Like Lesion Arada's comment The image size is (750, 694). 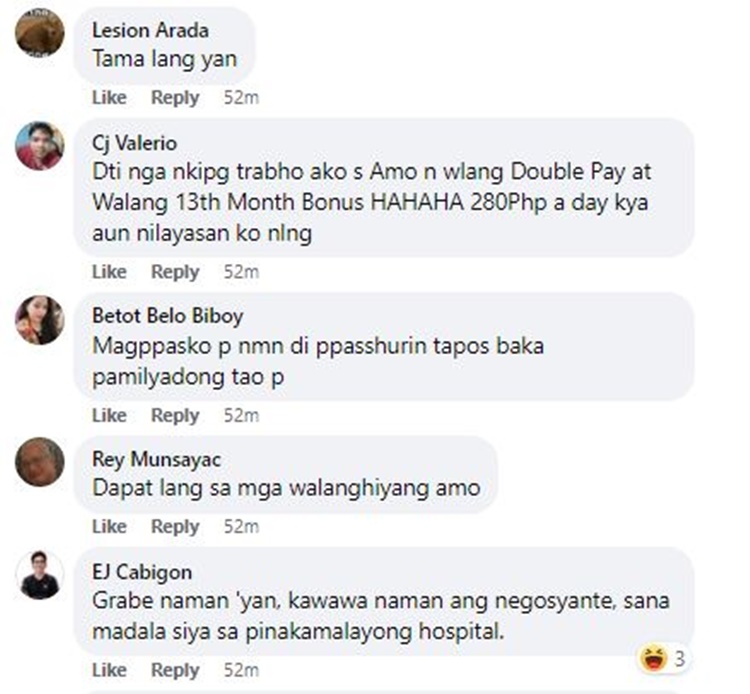[109, 98]
